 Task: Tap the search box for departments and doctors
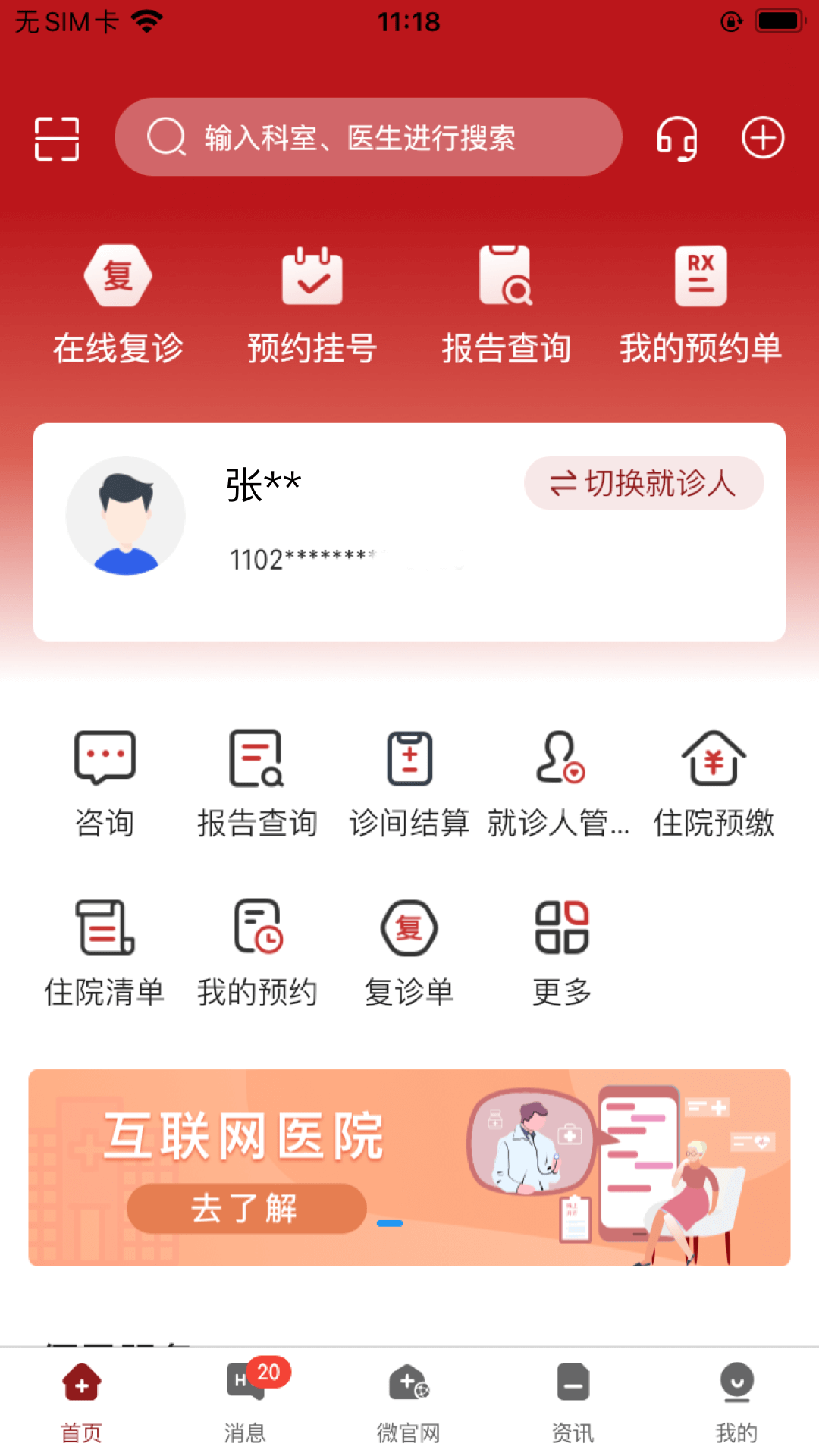coord(369,137)
